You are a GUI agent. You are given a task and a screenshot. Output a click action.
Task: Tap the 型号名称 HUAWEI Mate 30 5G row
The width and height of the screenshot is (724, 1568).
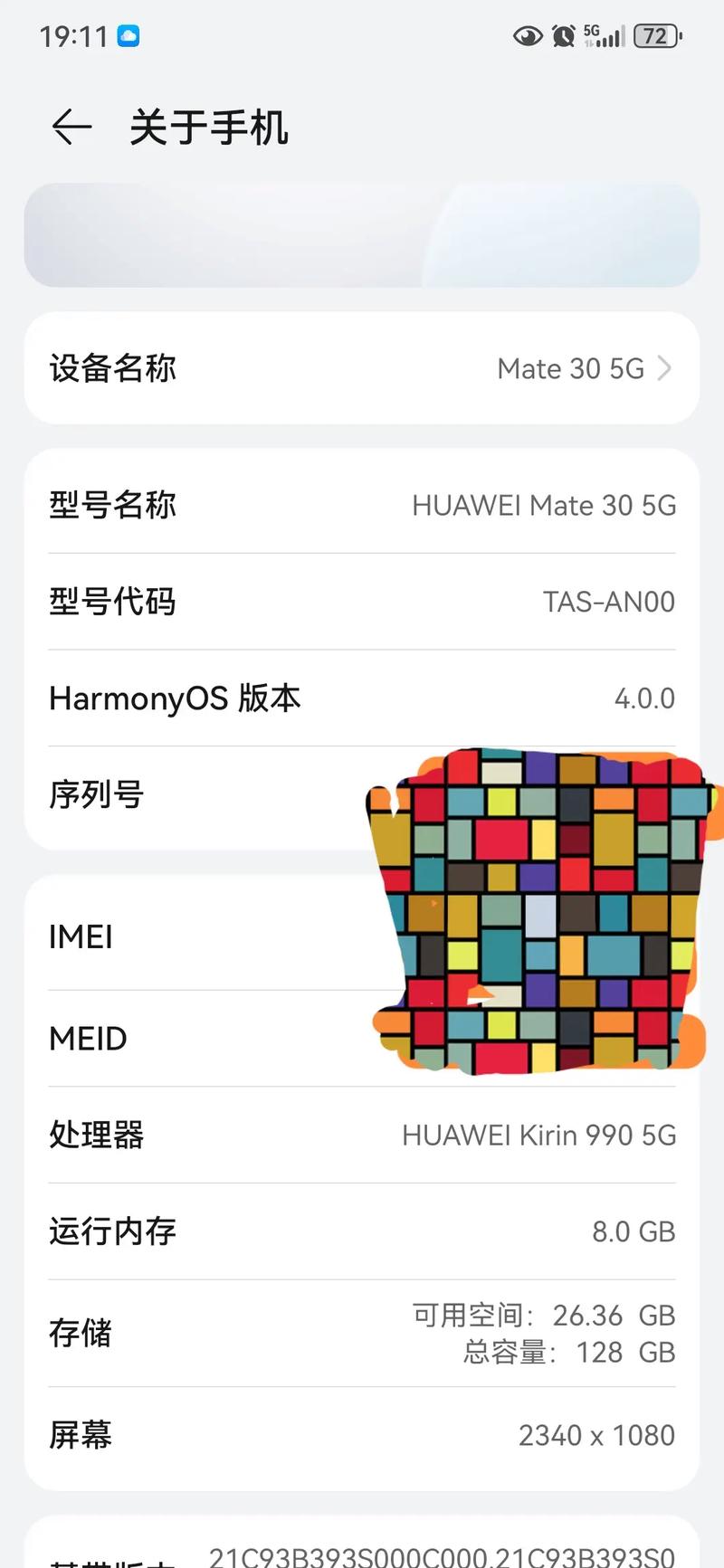click(362, 506)
